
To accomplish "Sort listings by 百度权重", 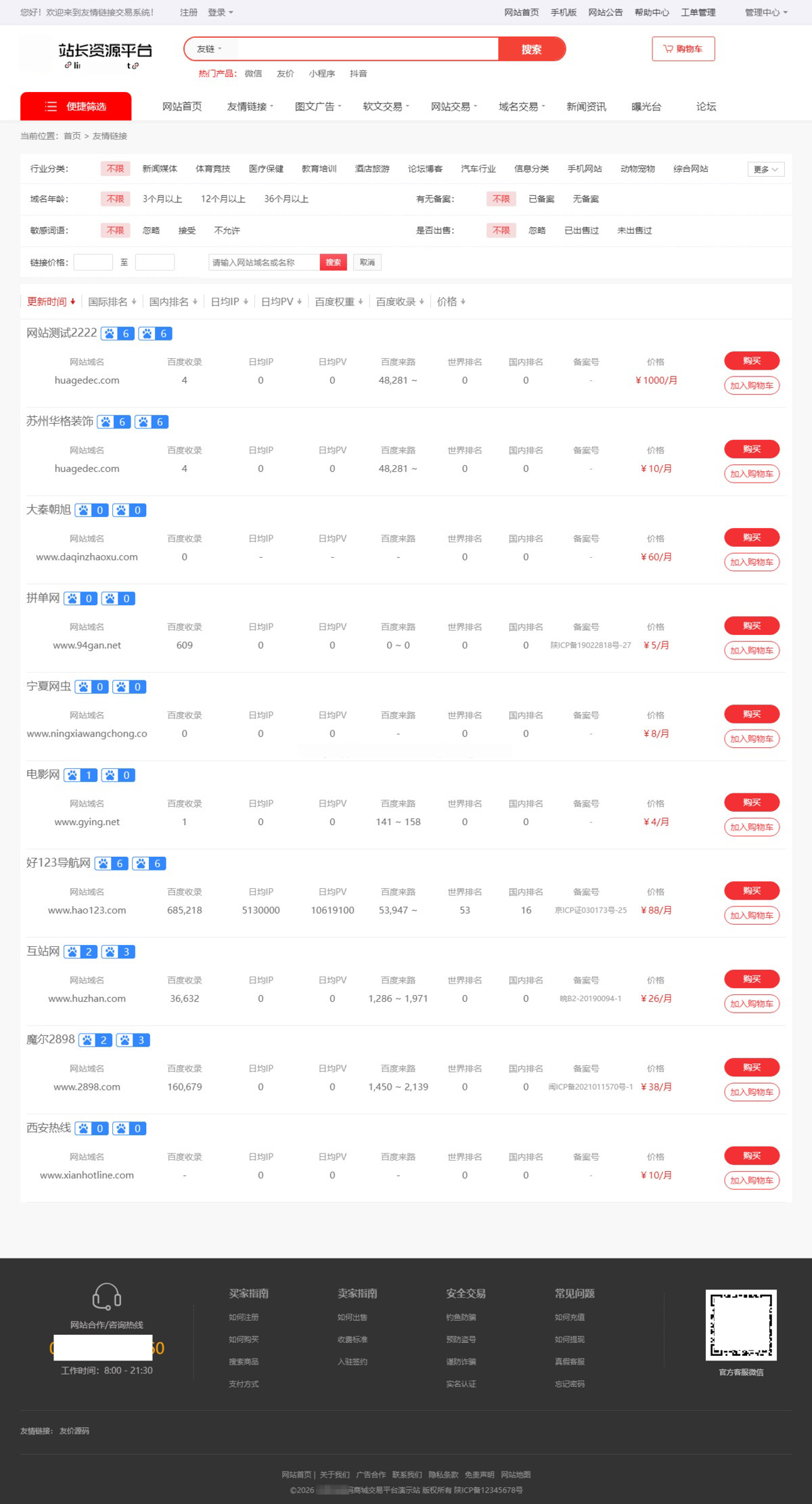I will click(x=338, y=302).
